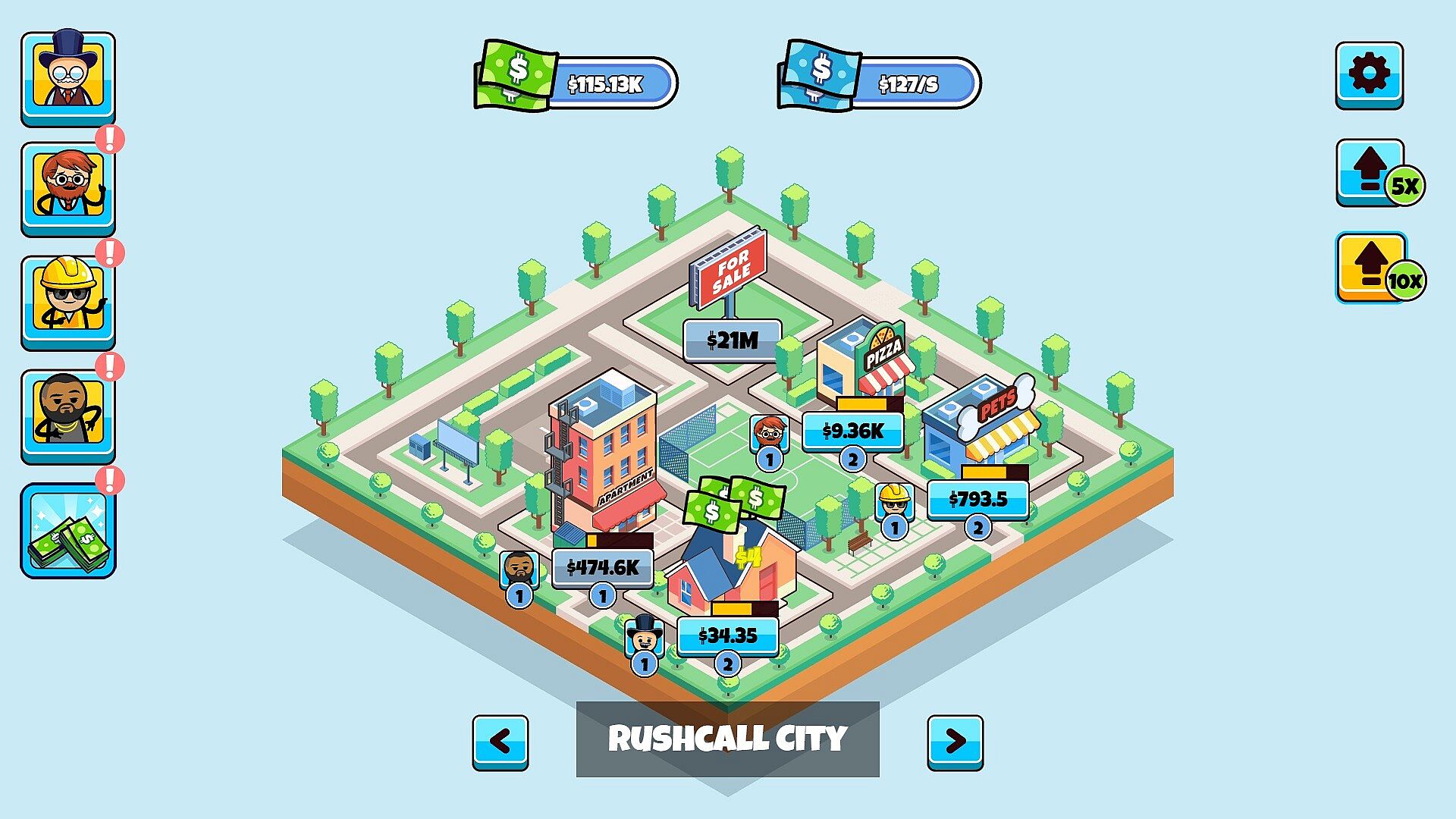Screen dimensions: 1456x819
Task: Tap the hard-hat manager by the pet shop
Action: coord(894,500)
